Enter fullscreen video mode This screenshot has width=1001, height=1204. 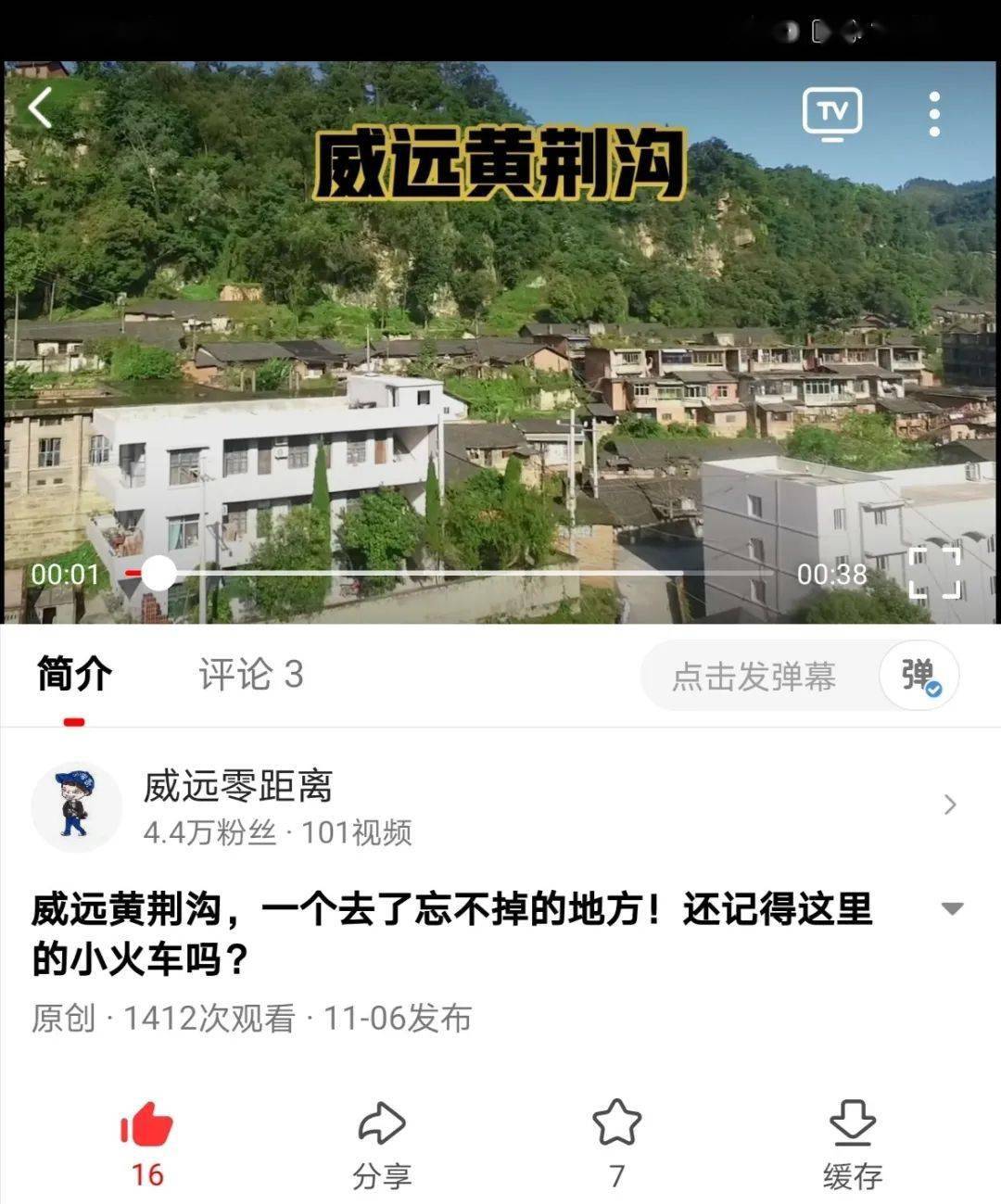(x=934, y=573)
